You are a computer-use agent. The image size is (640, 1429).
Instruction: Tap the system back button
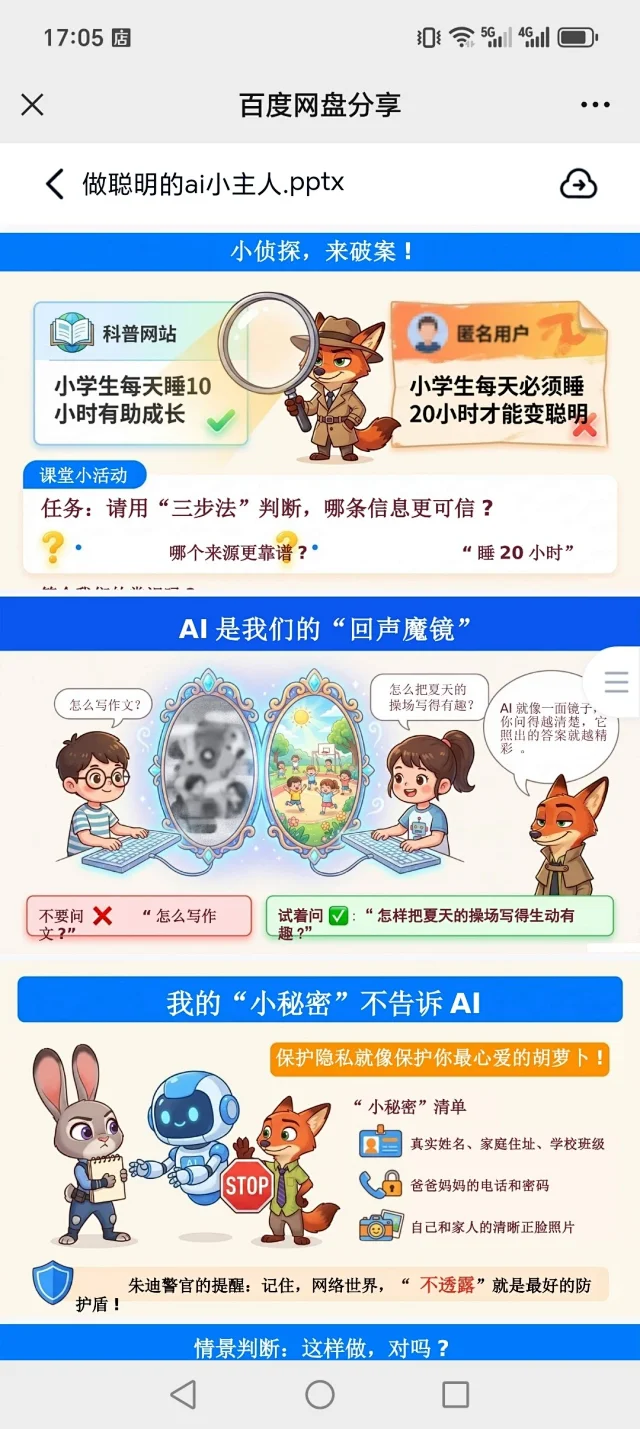coord(183,1395)
